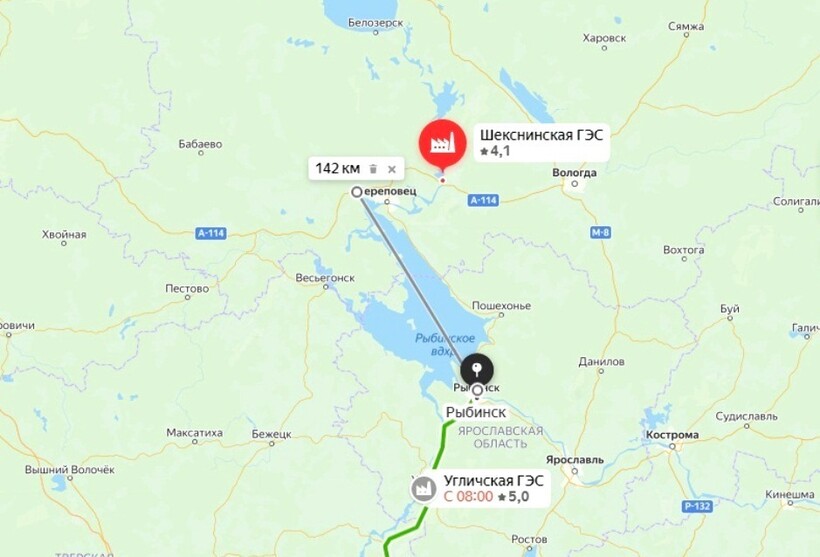Tap the red factory pin marker
Image resolution: width=820 pixels, height=557 pixels.
click(x=442, y=142)
